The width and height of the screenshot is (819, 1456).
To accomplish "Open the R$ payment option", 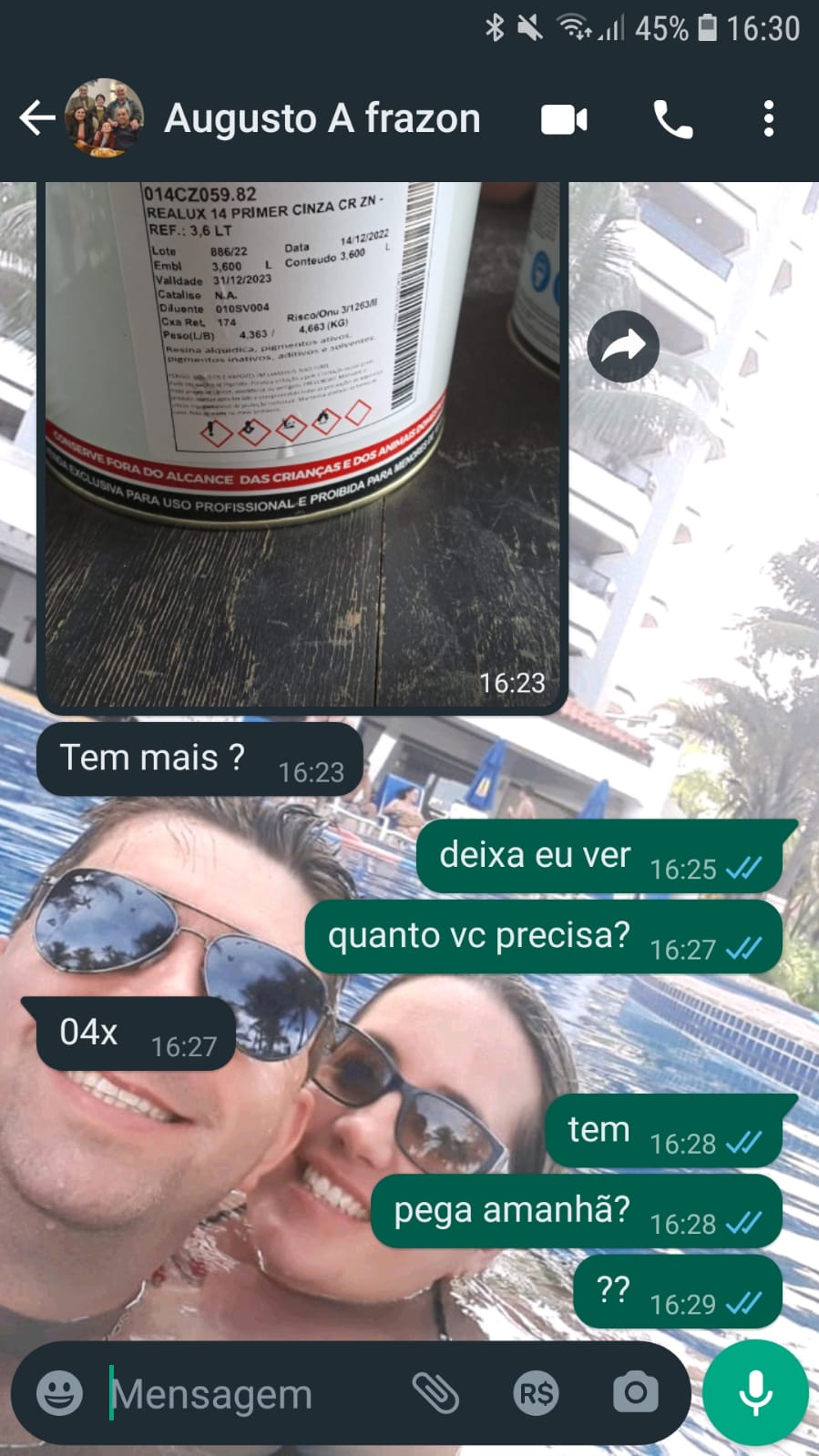I will 536,1393.
